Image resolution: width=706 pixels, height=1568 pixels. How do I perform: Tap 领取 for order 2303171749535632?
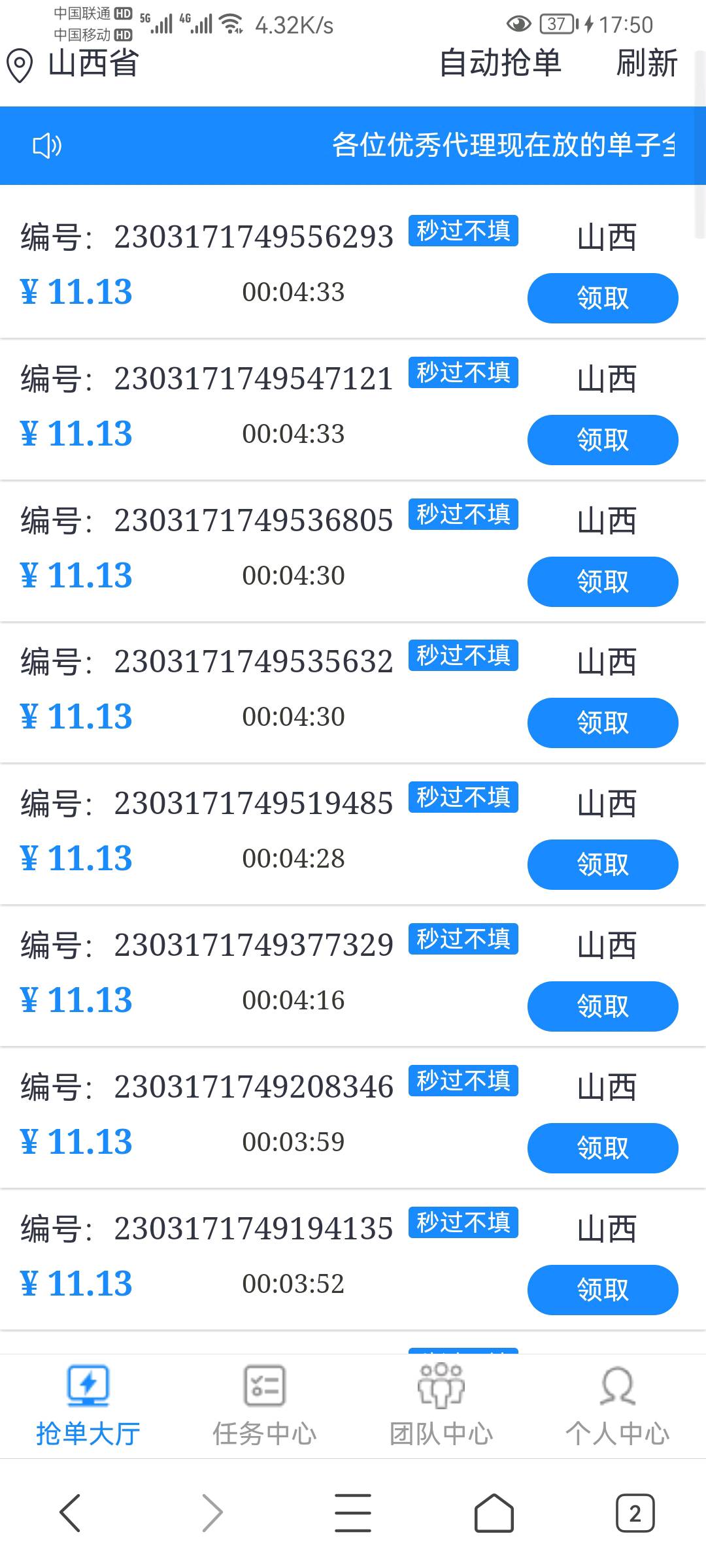(x=603, y=723)
